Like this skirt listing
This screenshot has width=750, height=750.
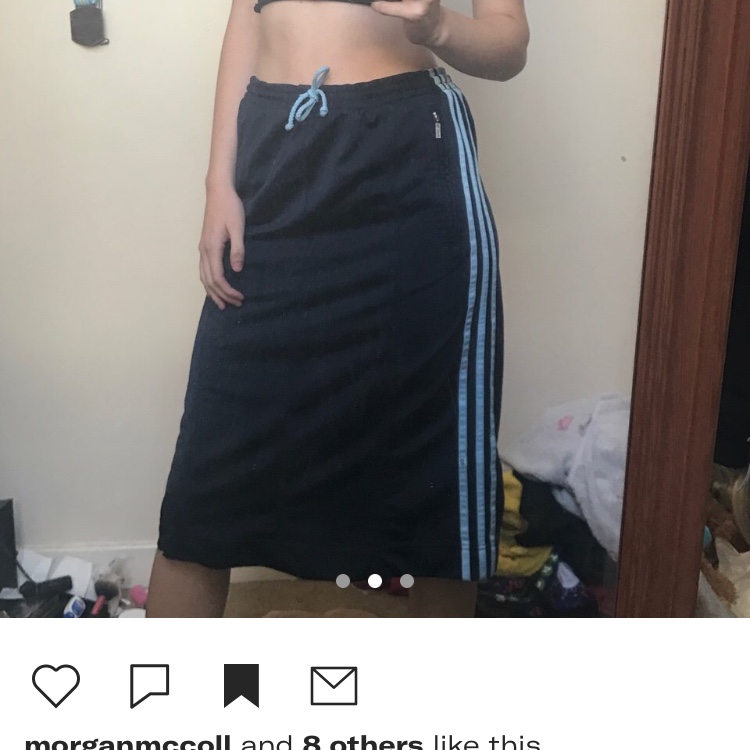tap(56, 686)
